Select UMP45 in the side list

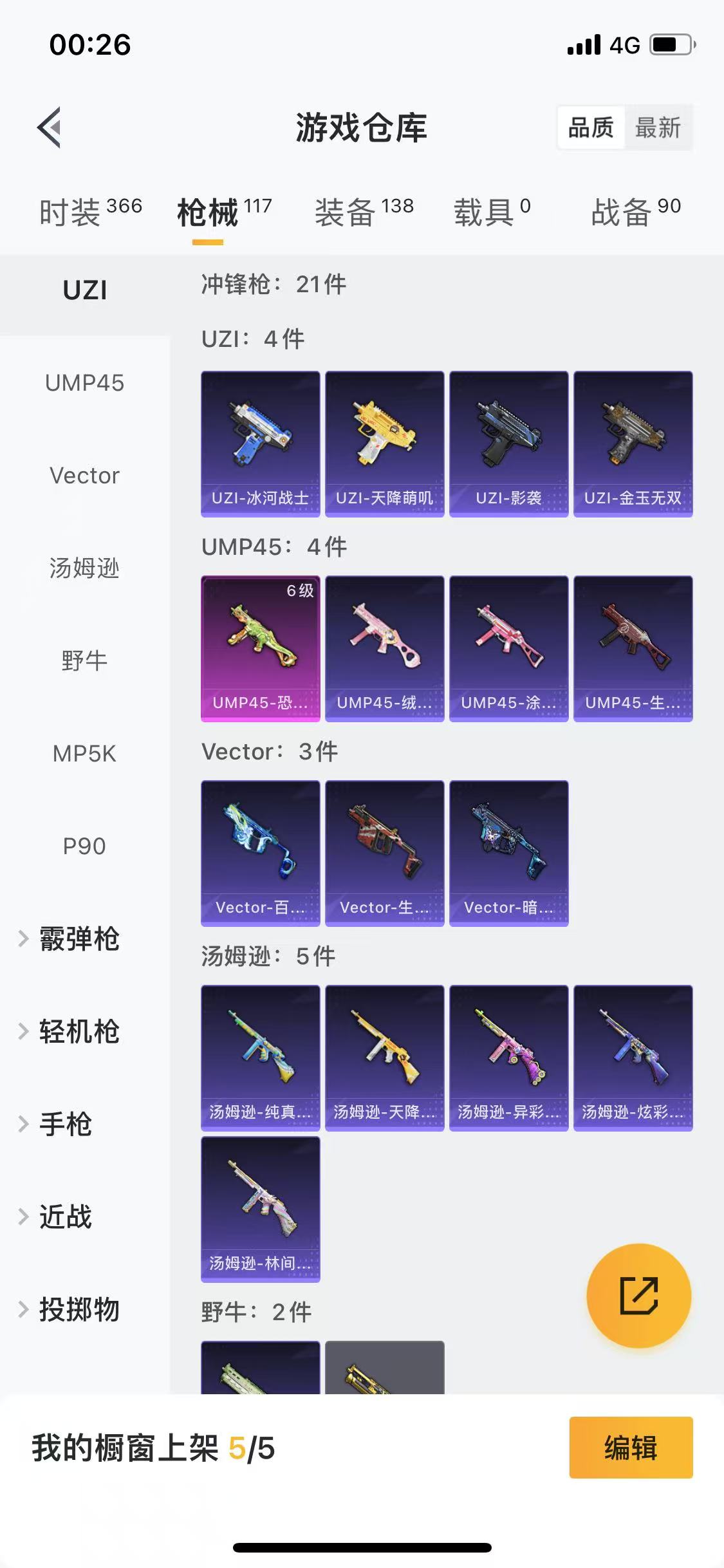coord(84,382)
